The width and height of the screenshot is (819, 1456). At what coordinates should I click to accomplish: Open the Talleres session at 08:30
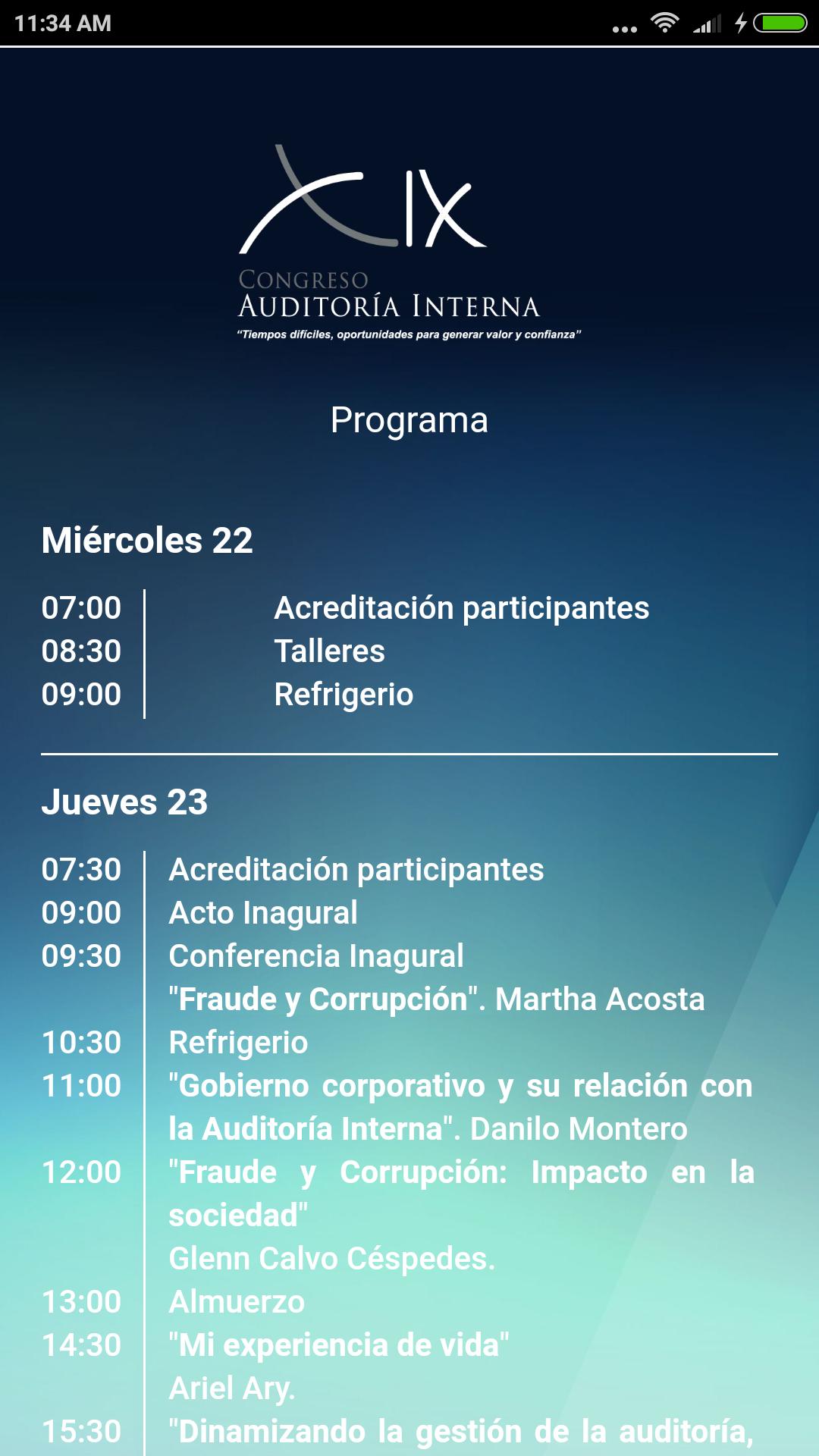pyautogui.click(x=330, y=650)
